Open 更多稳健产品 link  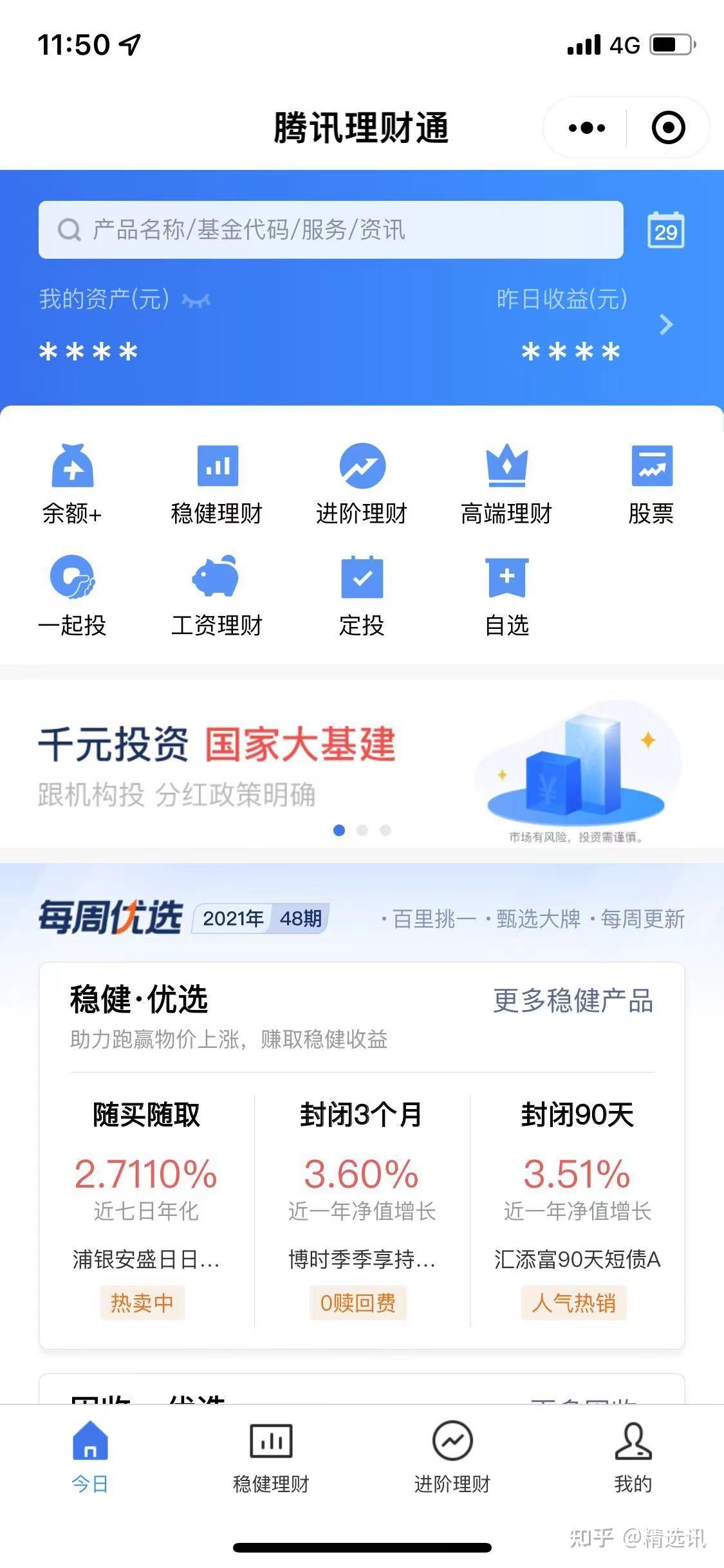click(x=573, y=1000)
